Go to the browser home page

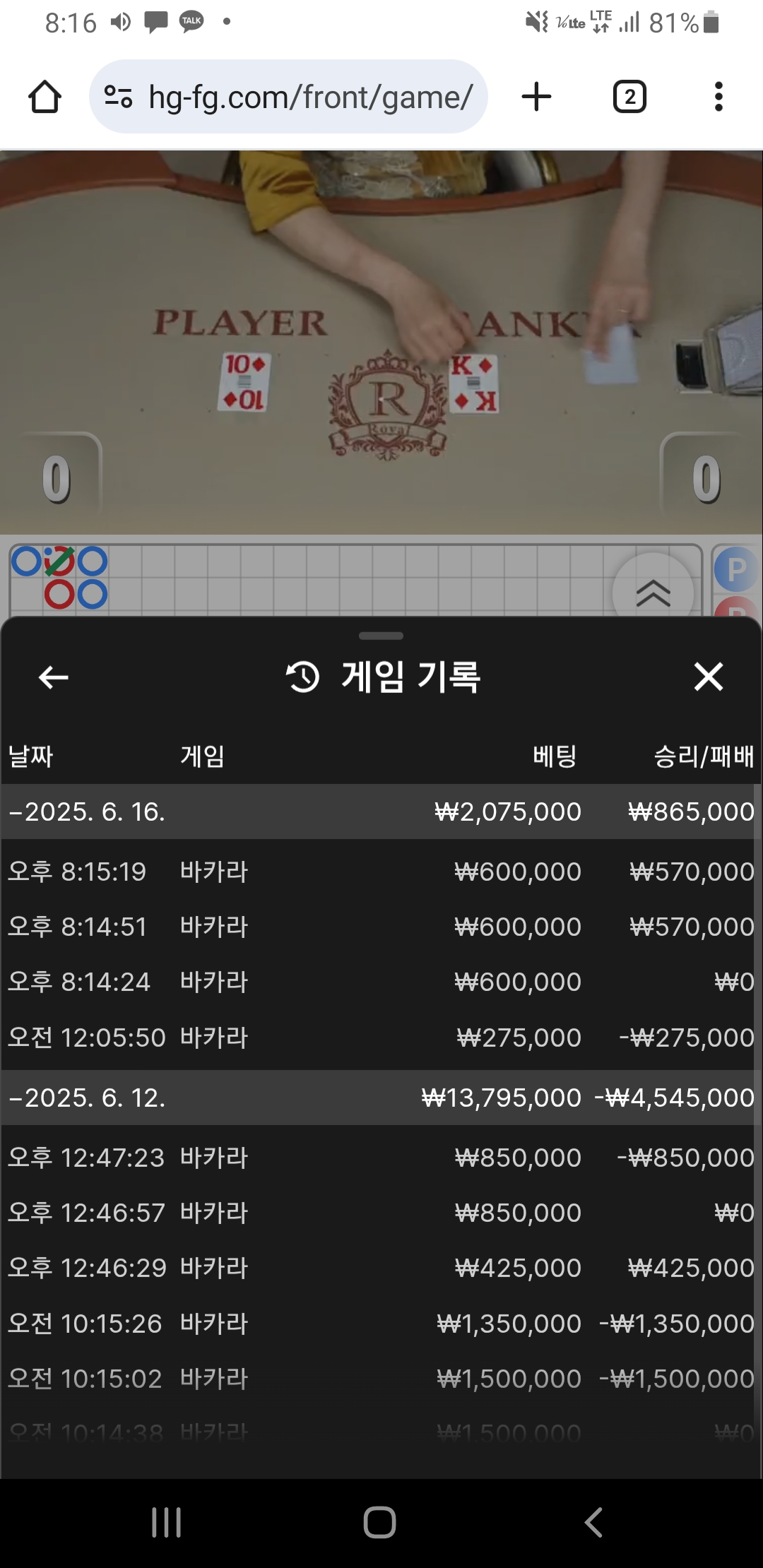pyautogui.click(x=45, y=97)
